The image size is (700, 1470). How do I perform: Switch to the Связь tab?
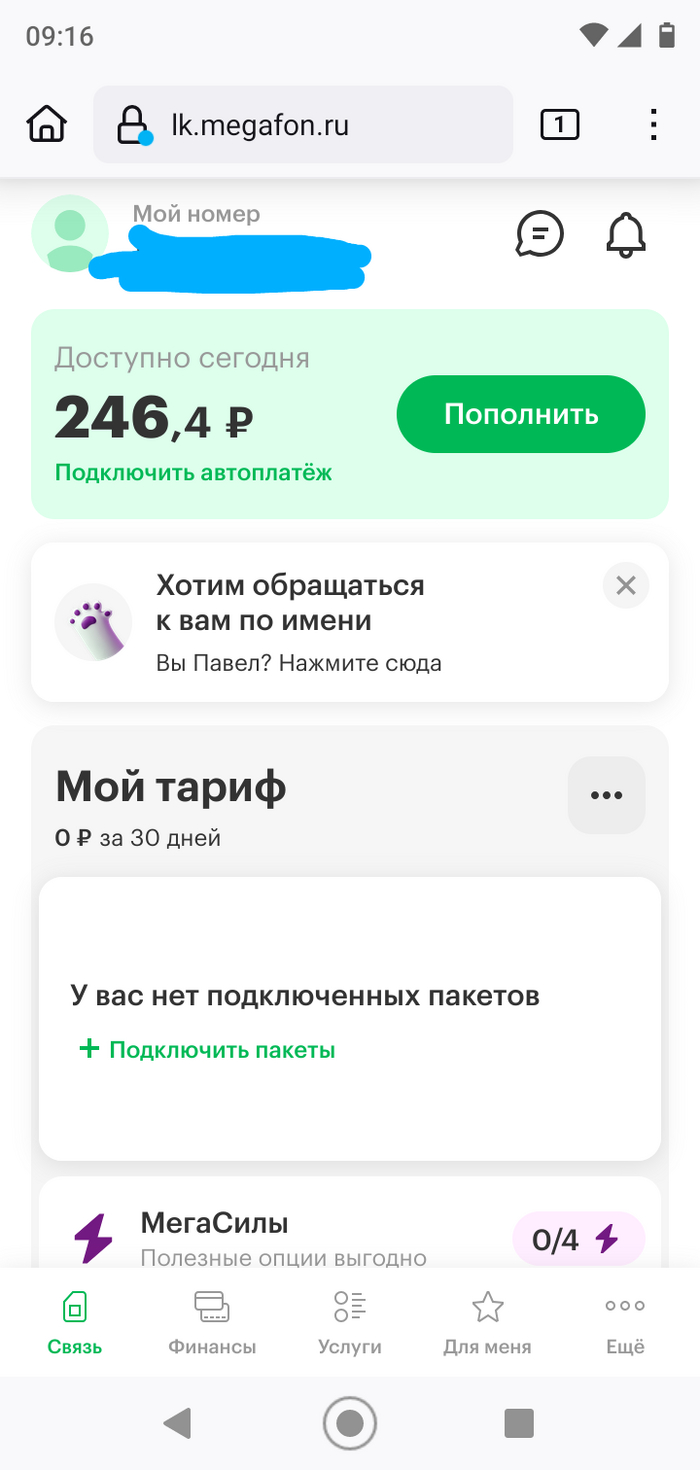tap(75, 1322)
